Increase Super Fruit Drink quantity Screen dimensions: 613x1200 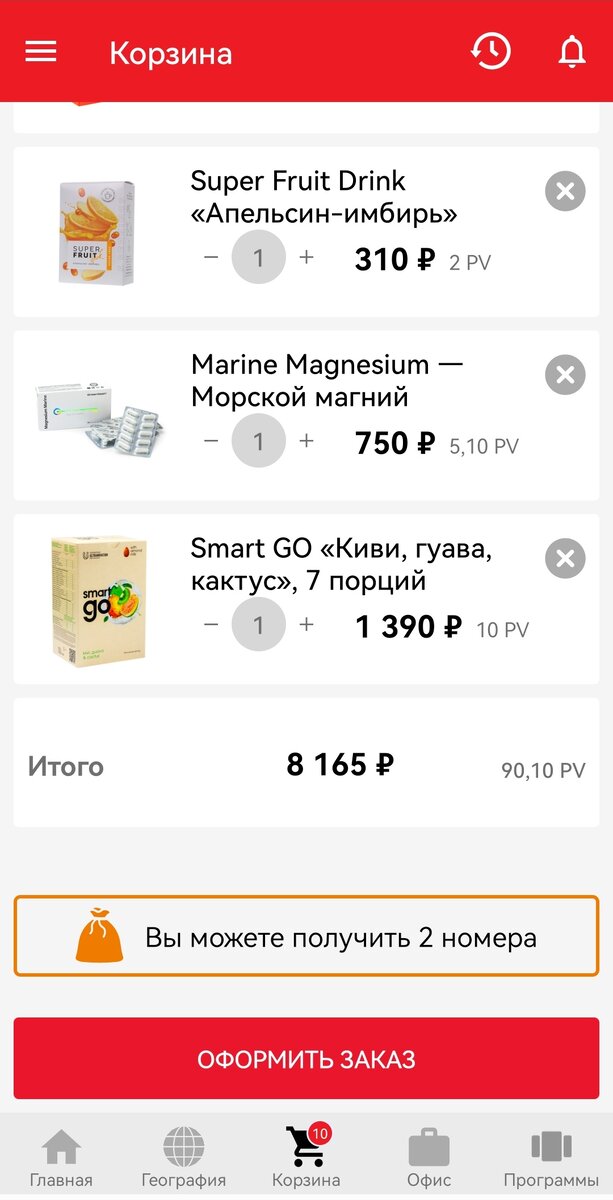click(307, 257)
